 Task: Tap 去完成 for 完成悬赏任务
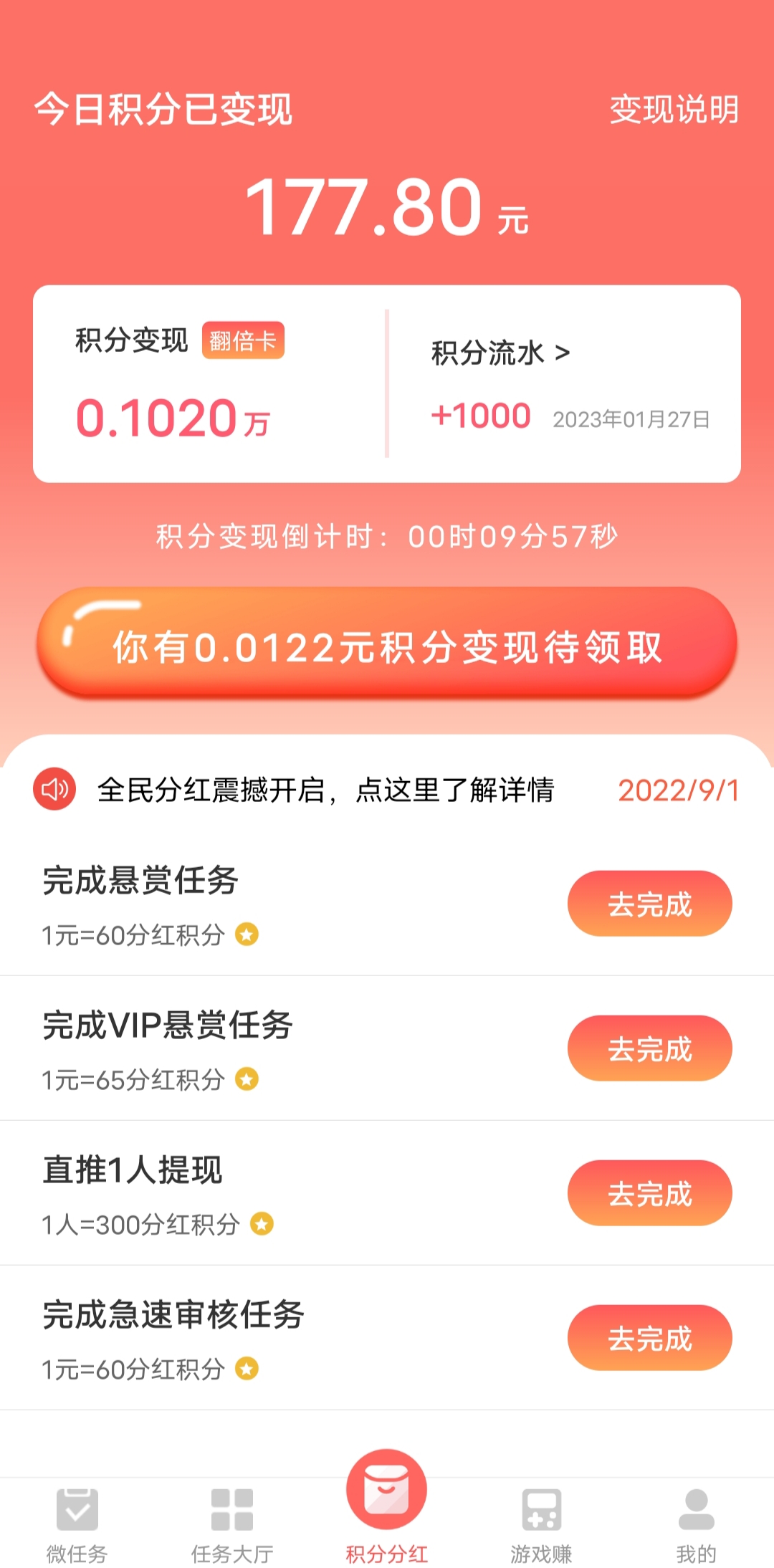click(650, 904)
